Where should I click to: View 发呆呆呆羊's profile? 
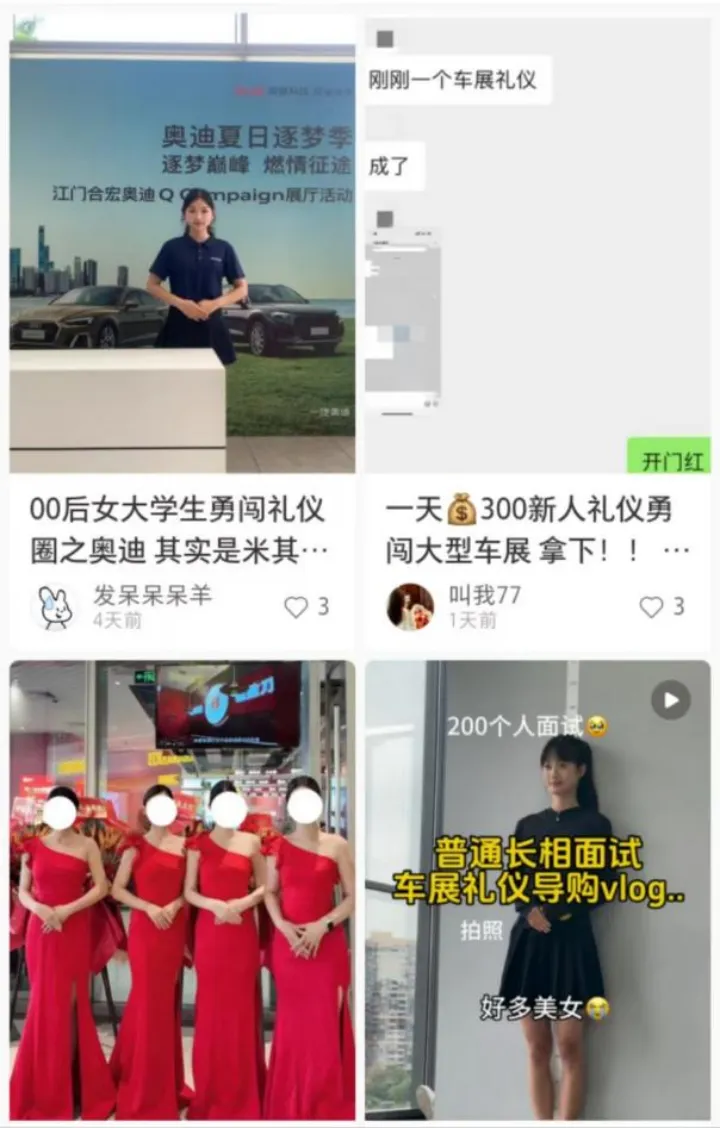point(56,607)
